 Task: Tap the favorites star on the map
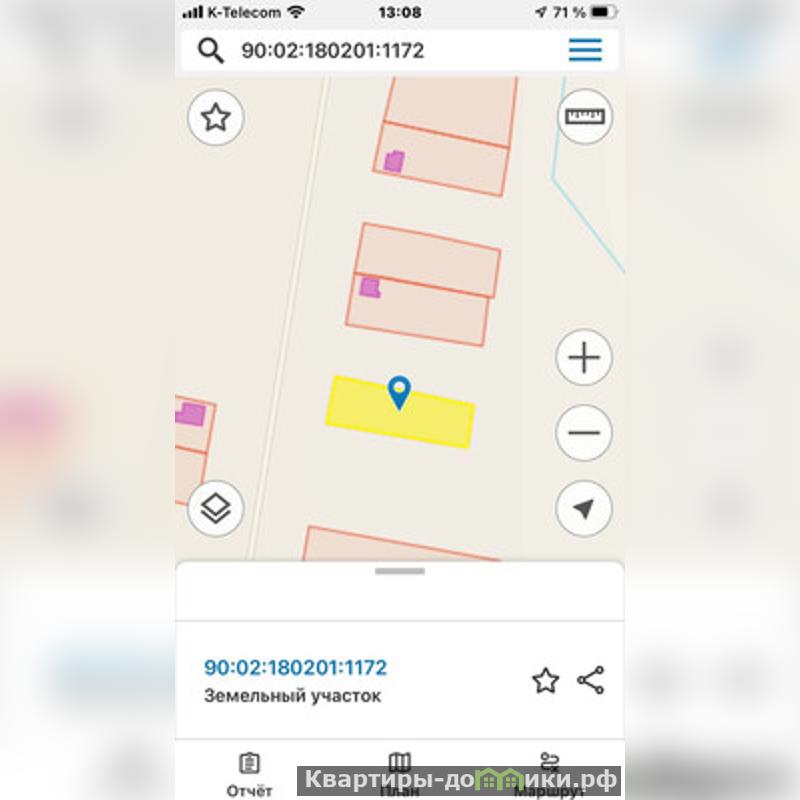216,118
